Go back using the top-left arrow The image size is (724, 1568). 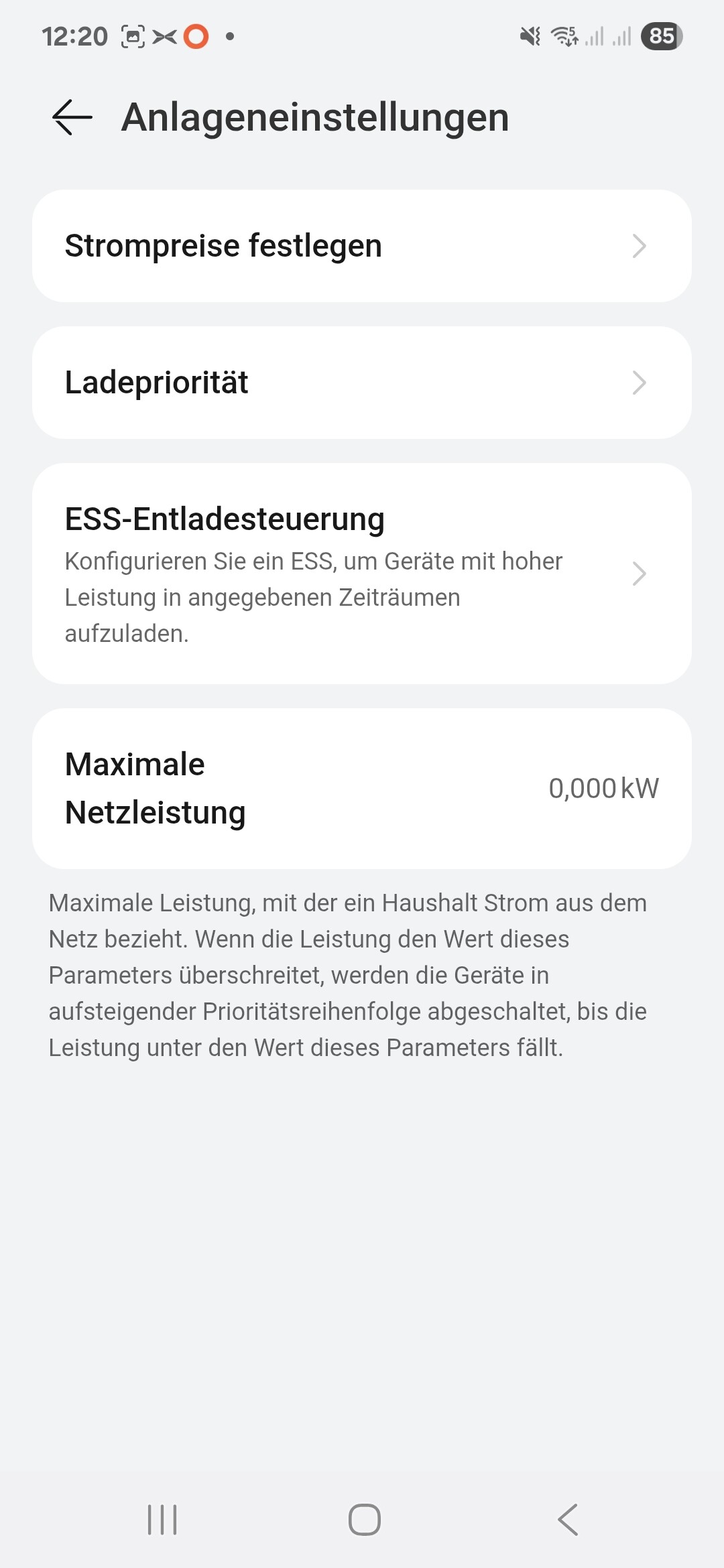(72, 117)
